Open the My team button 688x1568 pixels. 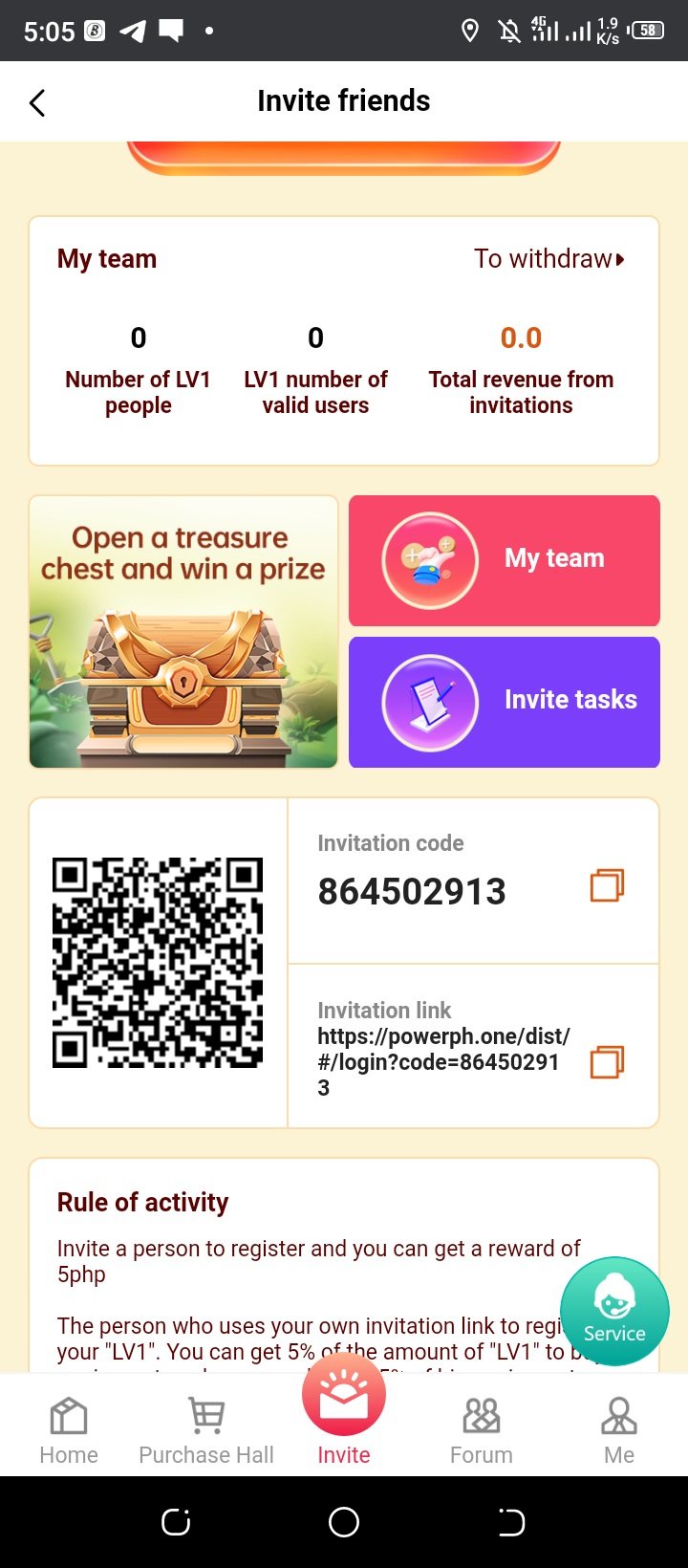505,560
